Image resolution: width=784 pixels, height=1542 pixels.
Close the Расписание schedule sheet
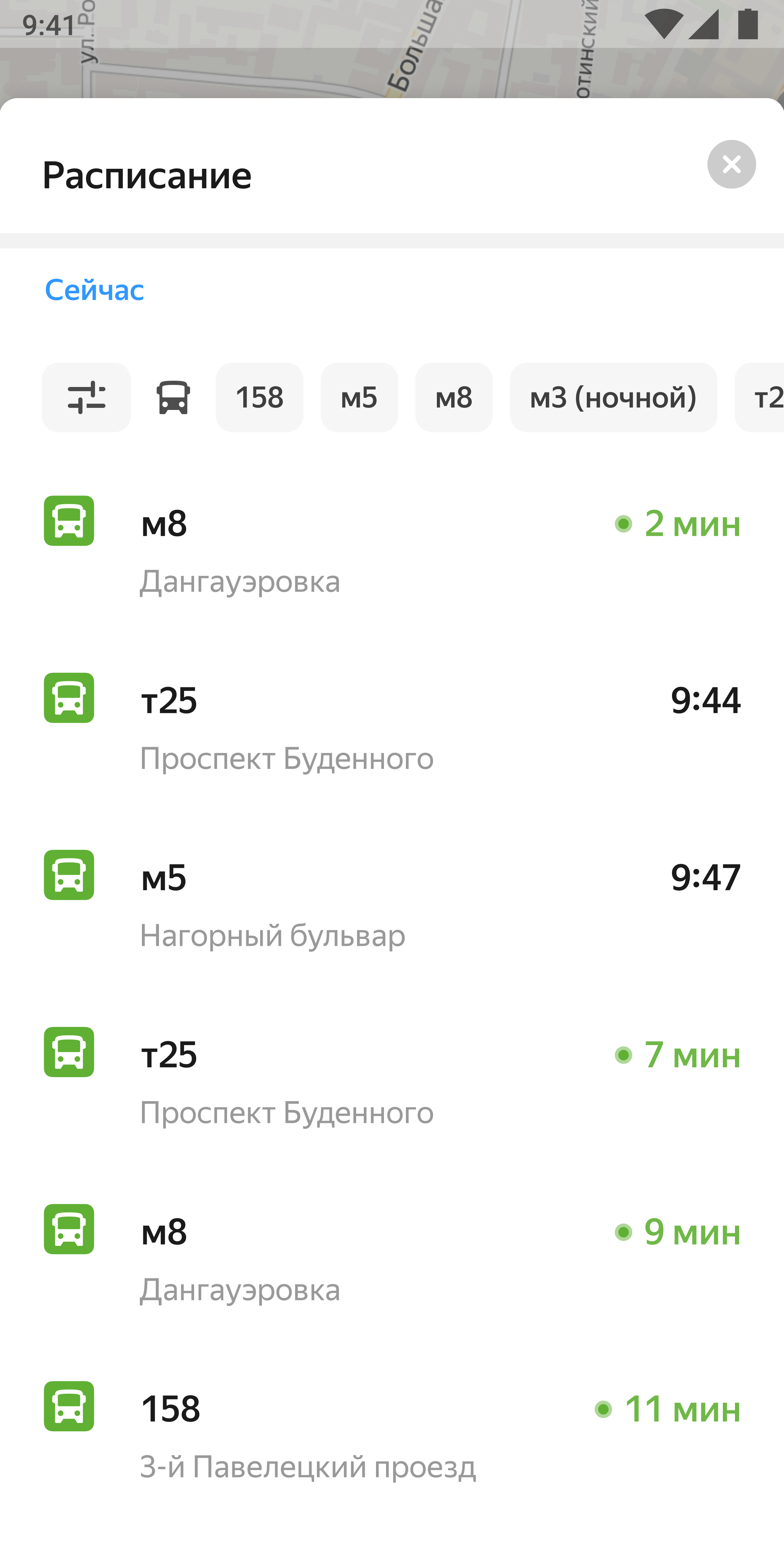(731, 165)
